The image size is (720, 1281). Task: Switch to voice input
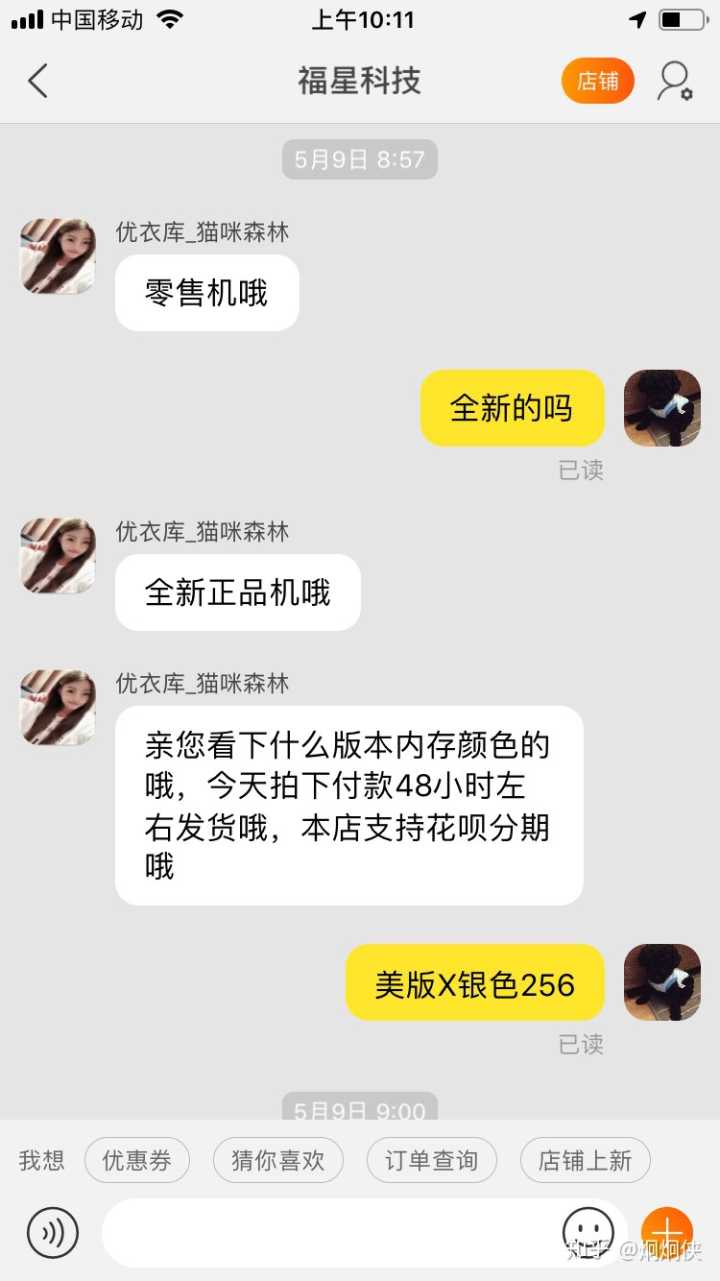pyautogui.click(x=52, y=1232)
